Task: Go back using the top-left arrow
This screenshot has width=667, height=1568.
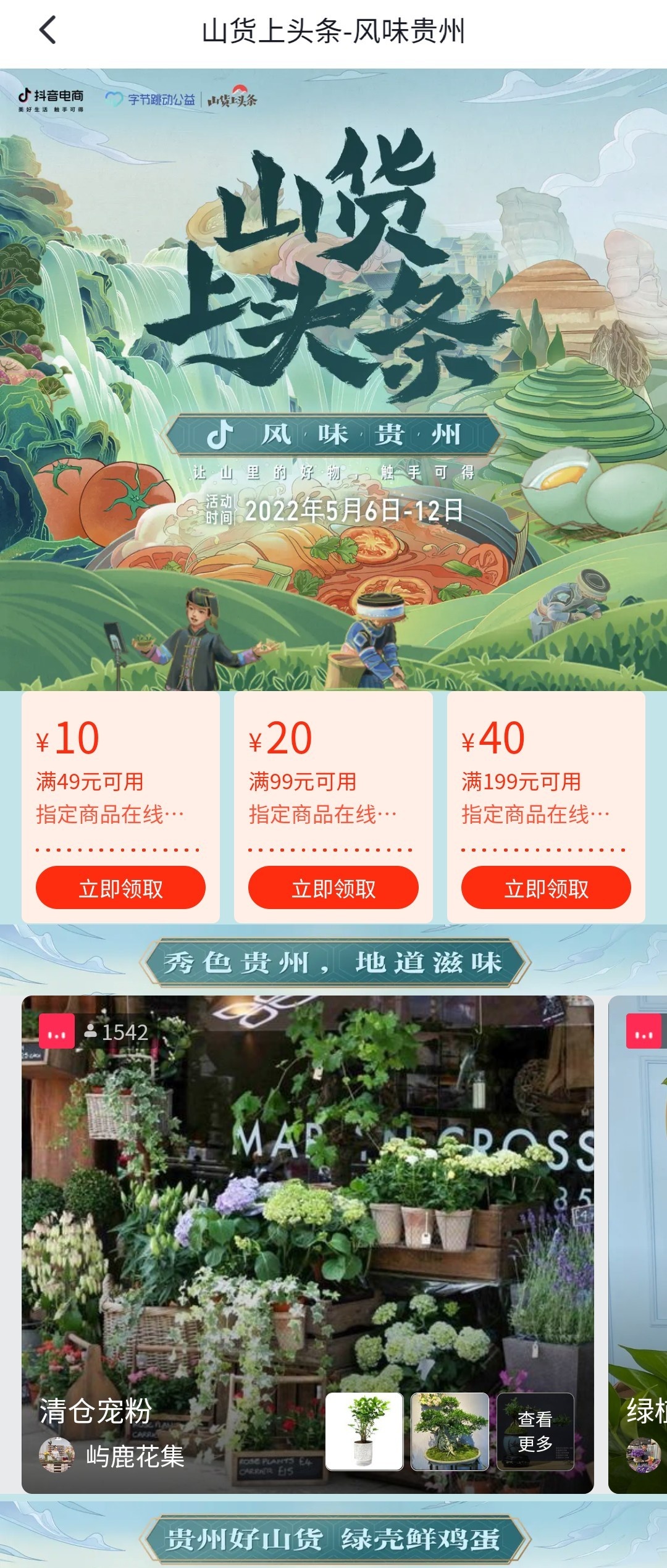Action: pyautogui.click(x=48, y=30)
